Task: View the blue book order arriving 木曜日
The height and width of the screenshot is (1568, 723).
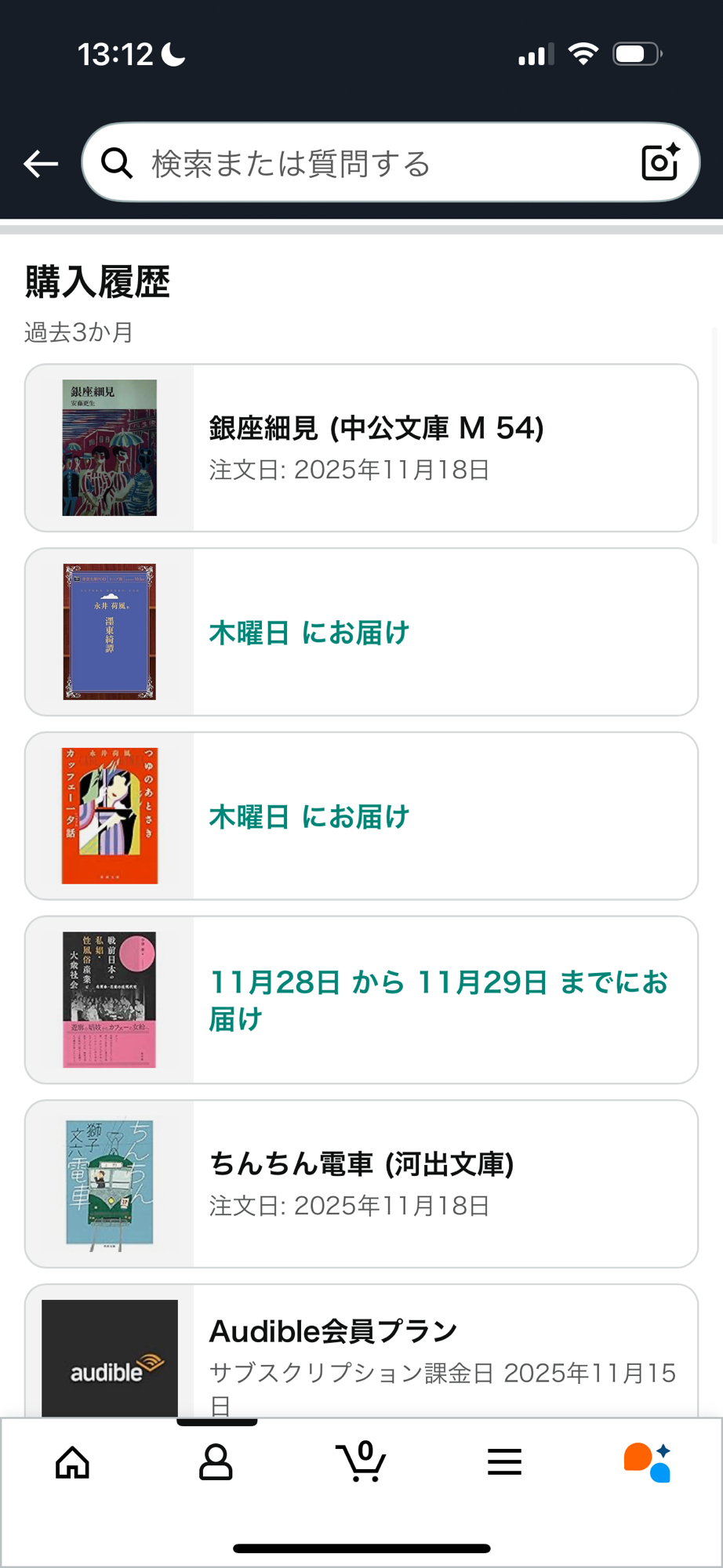Action: [361, 632]
